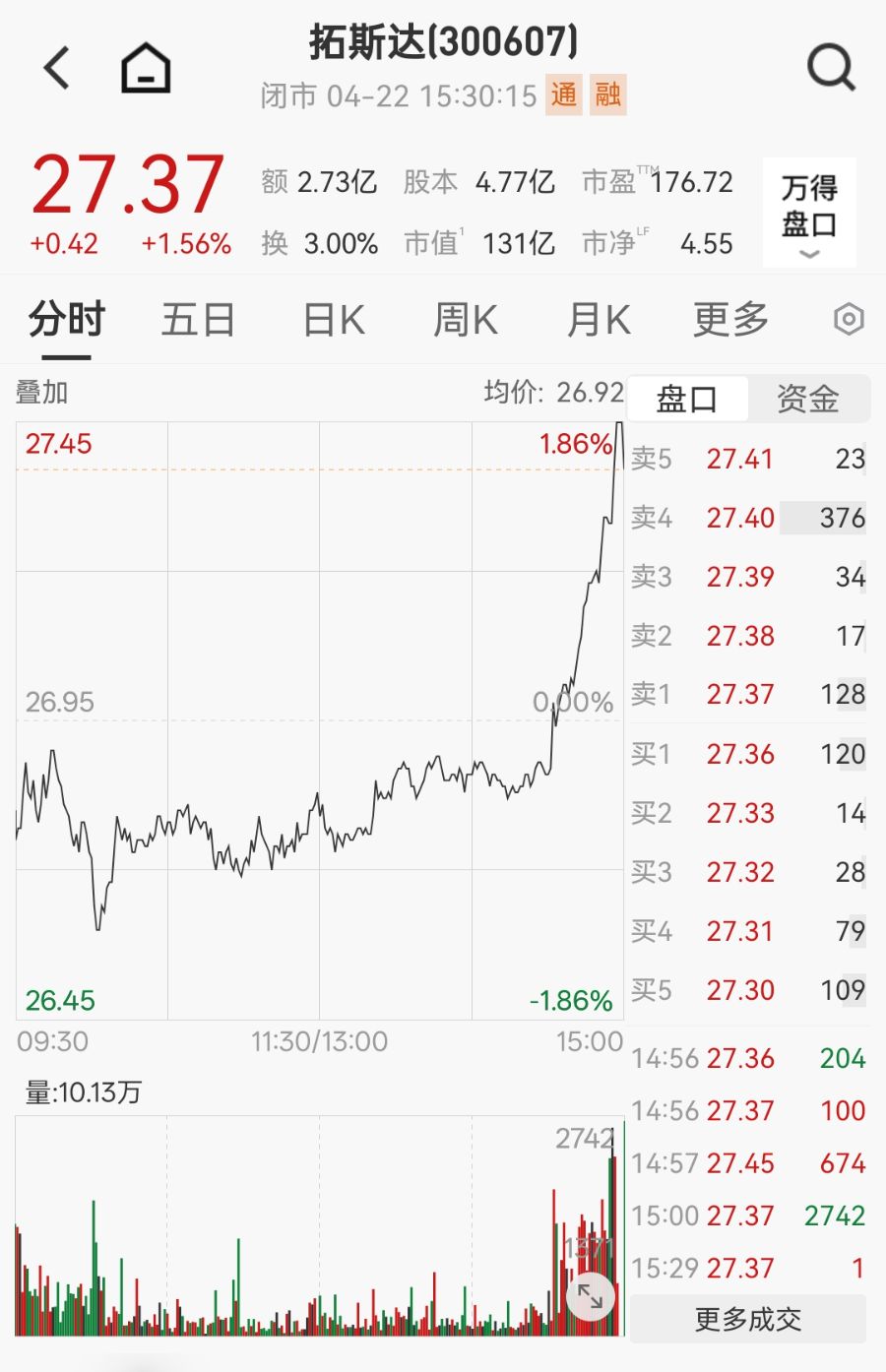This screenshot has height=1372, width=886.
Task: Switch to the 日K chart tab
Action: pyautogui.click(x=334, y=320)
